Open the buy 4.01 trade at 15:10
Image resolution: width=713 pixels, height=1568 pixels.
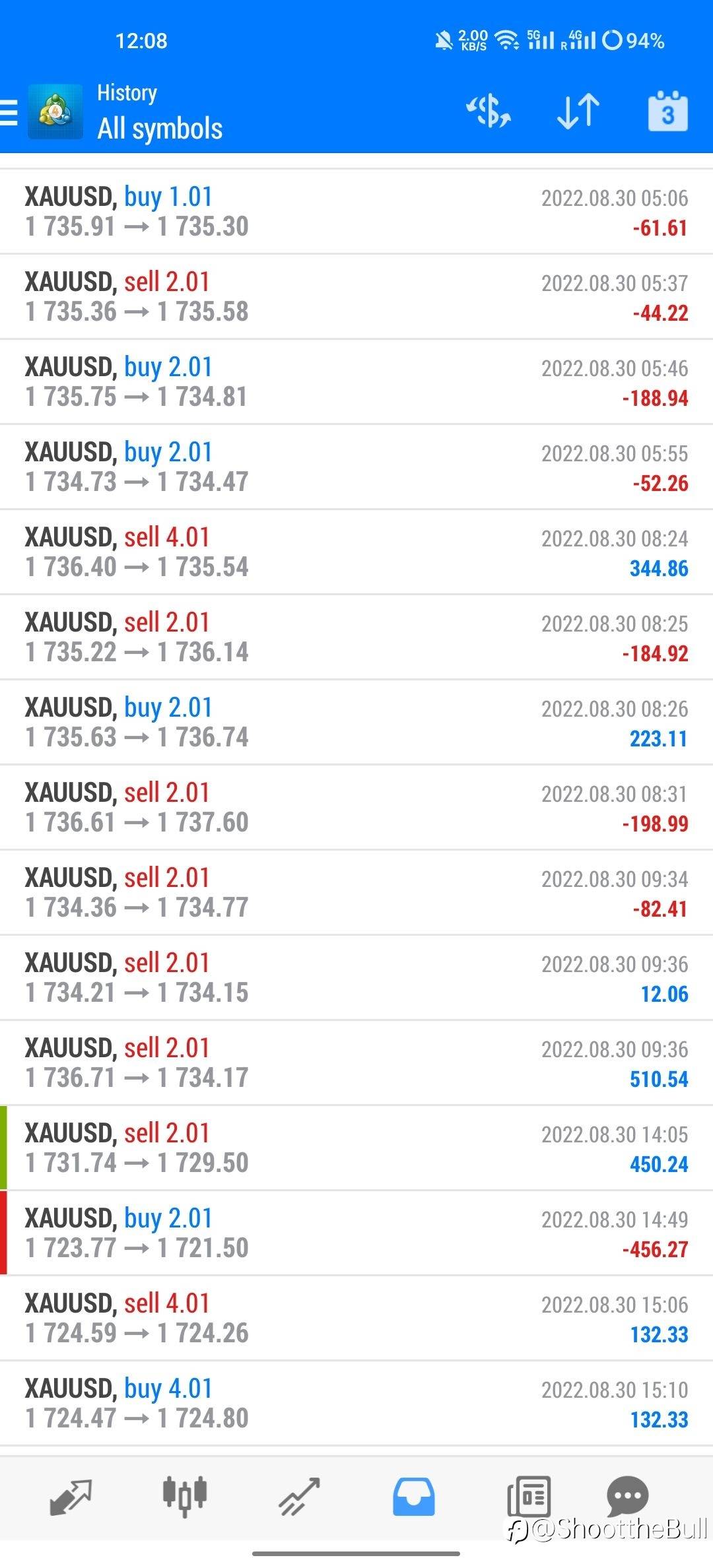[x=356, y=1404]
